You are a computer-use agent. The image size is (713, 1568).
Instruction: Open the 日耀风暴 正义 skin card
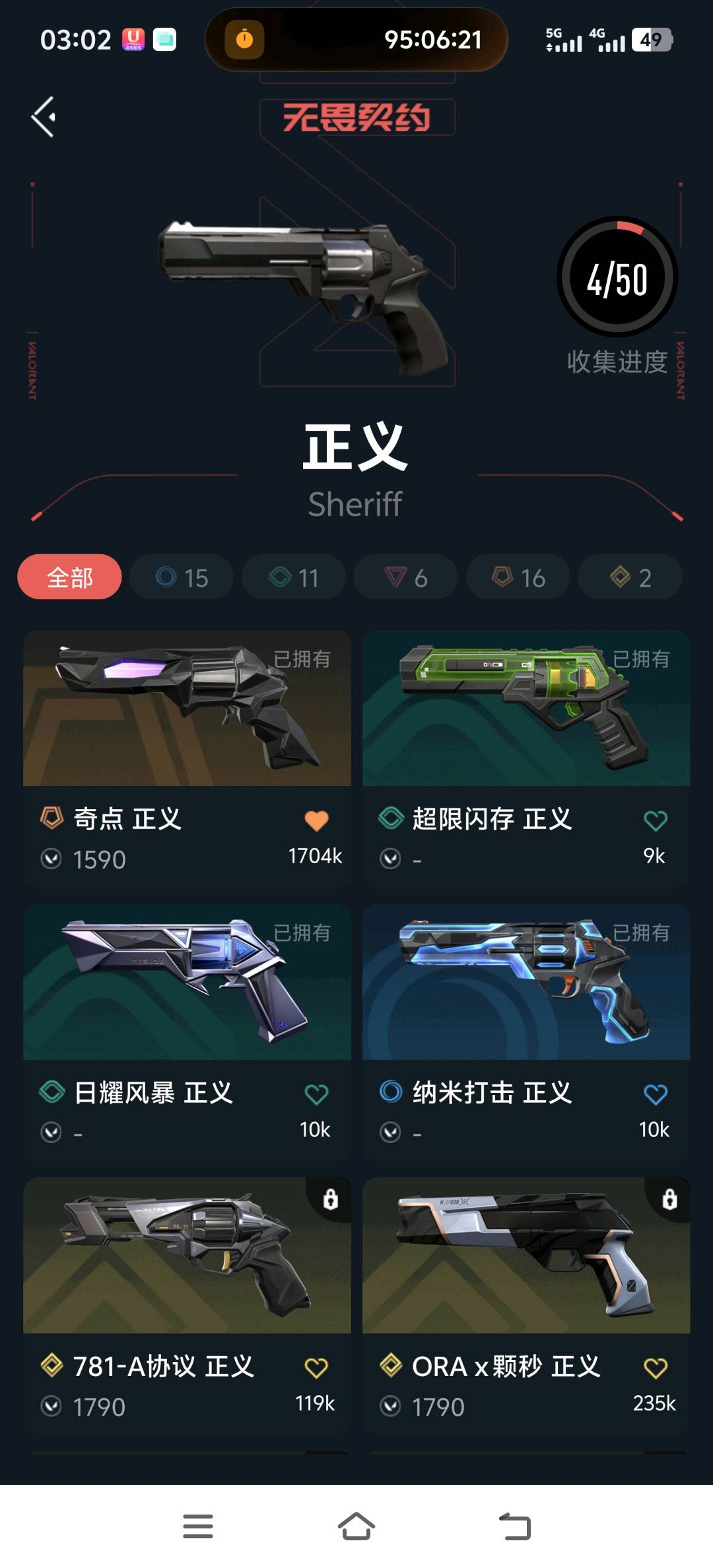click(x=187, y=1033)
